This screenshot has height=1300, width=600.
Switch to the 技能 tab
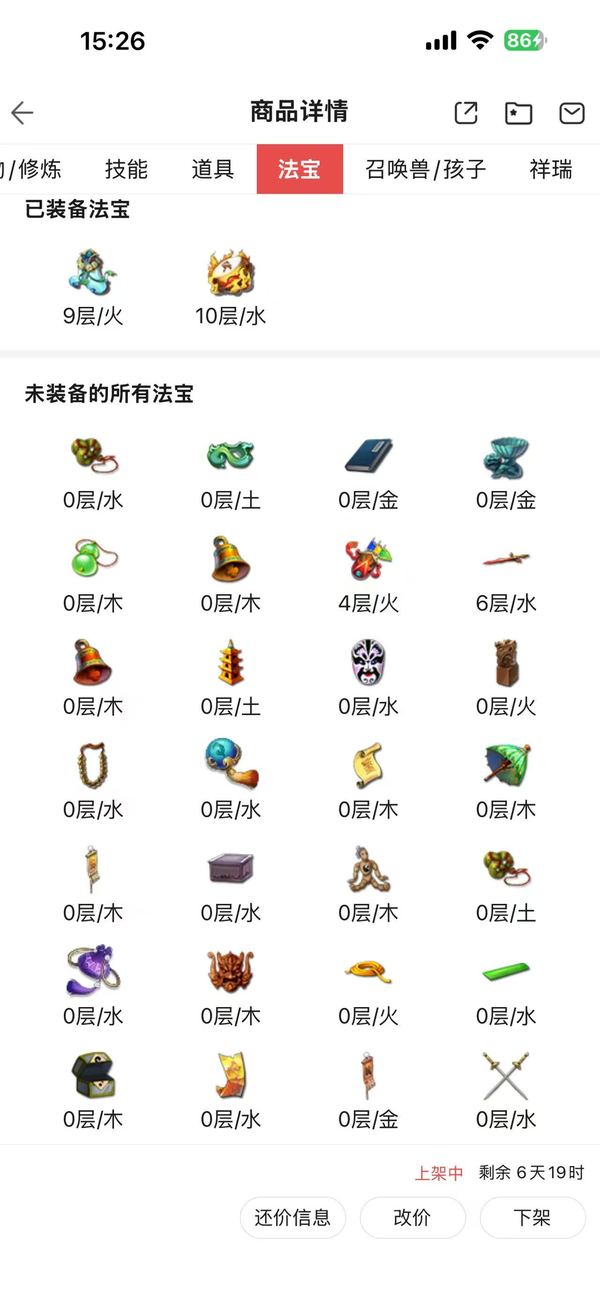[126, 169]
